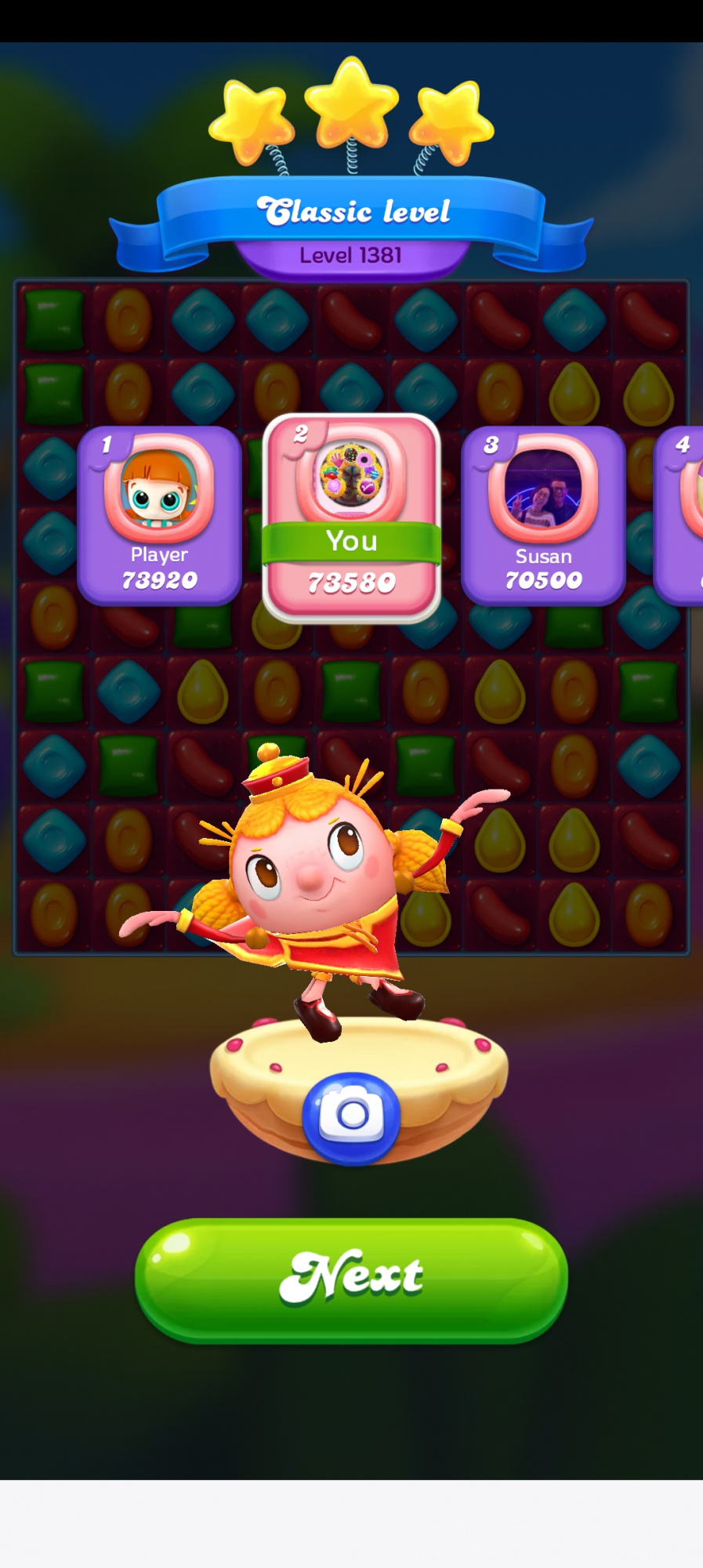This screenshot has height=1568, width=703.
Task: Open the camera to capture the character
Action: pos(351,1116)
